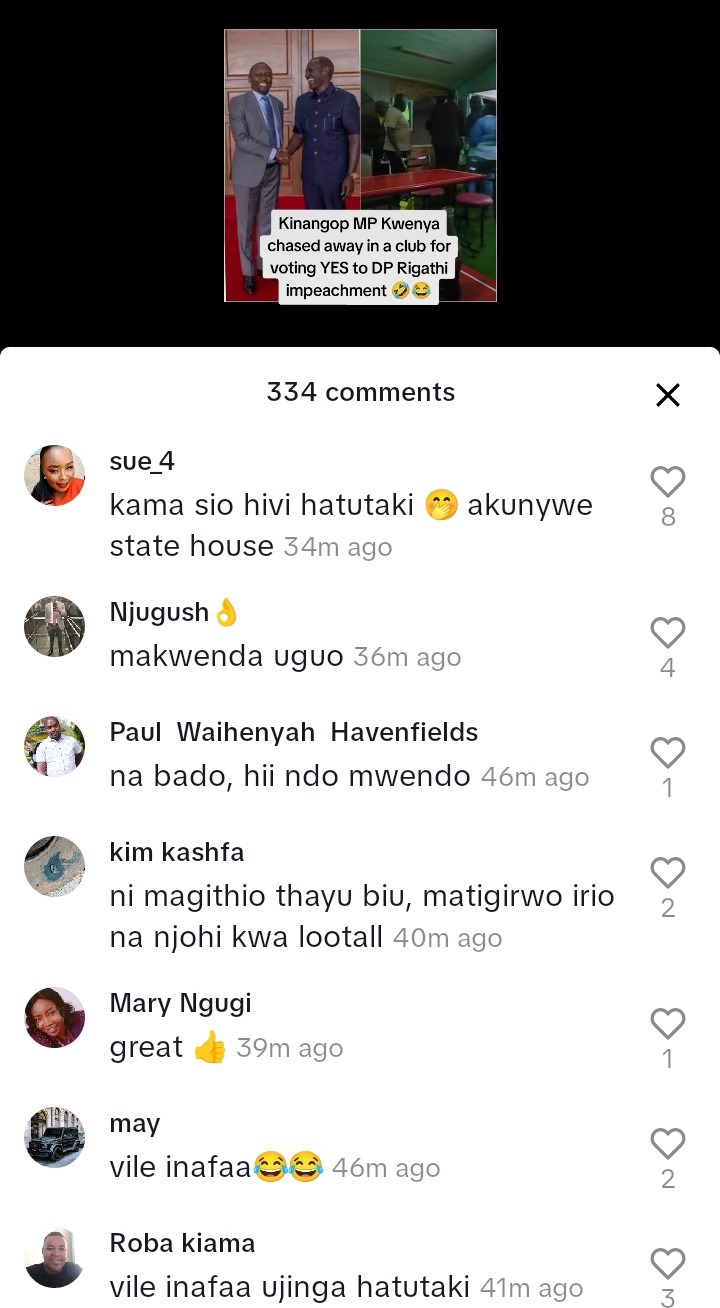Like Roba kiama's comment
The image size is (720, 1308).
(667, 1264)
